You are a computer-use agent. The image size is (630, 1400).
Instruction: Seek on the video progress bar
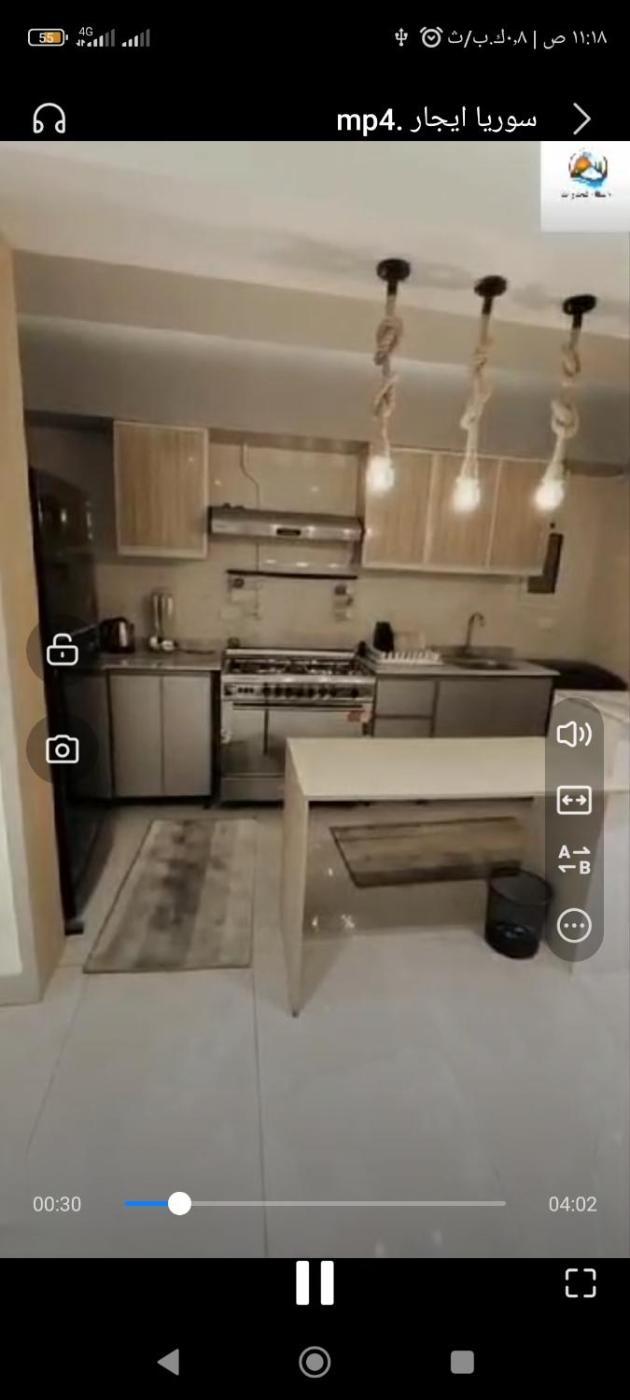(x=315, y=1204)
